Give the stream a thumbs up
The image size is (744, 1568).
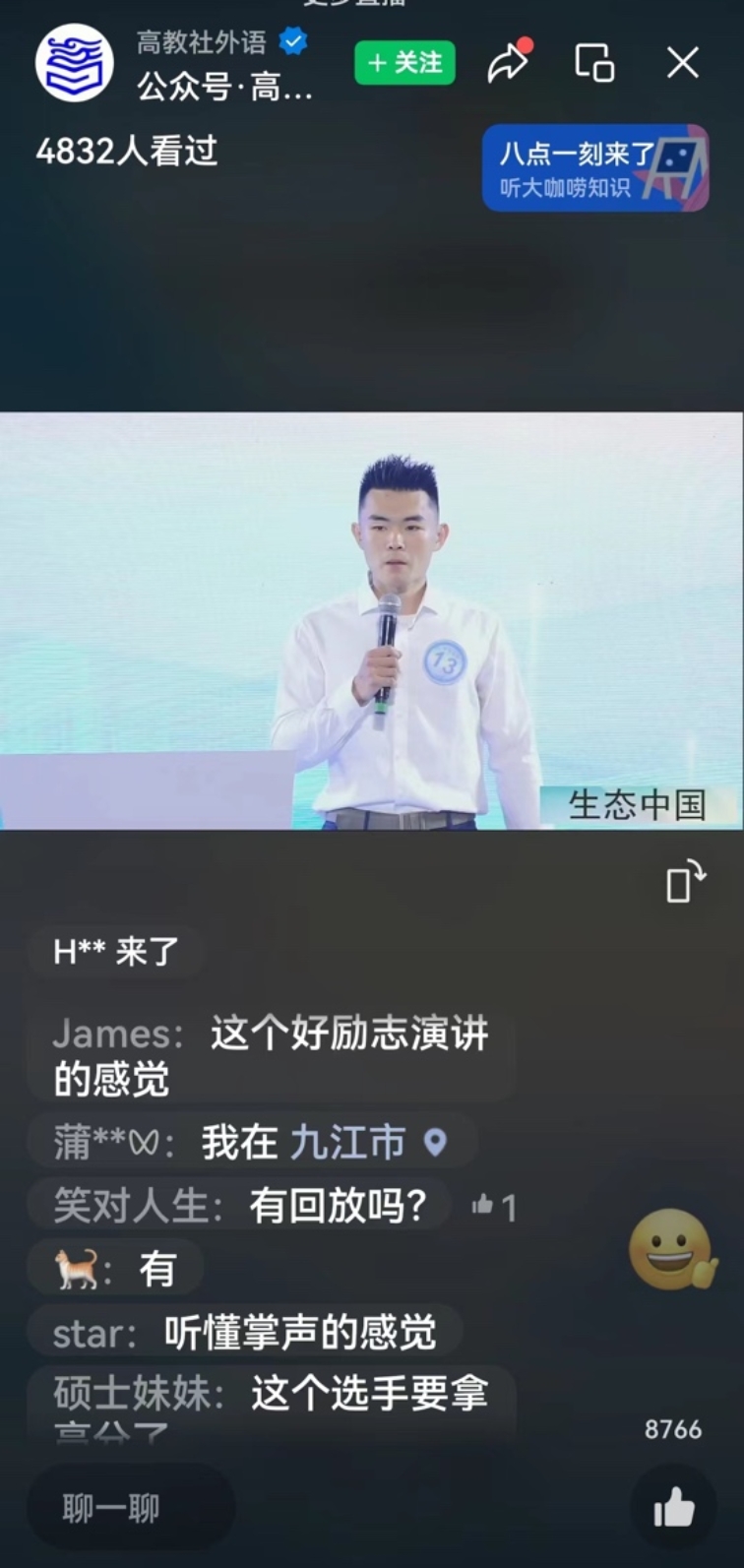pos(674,1508)
